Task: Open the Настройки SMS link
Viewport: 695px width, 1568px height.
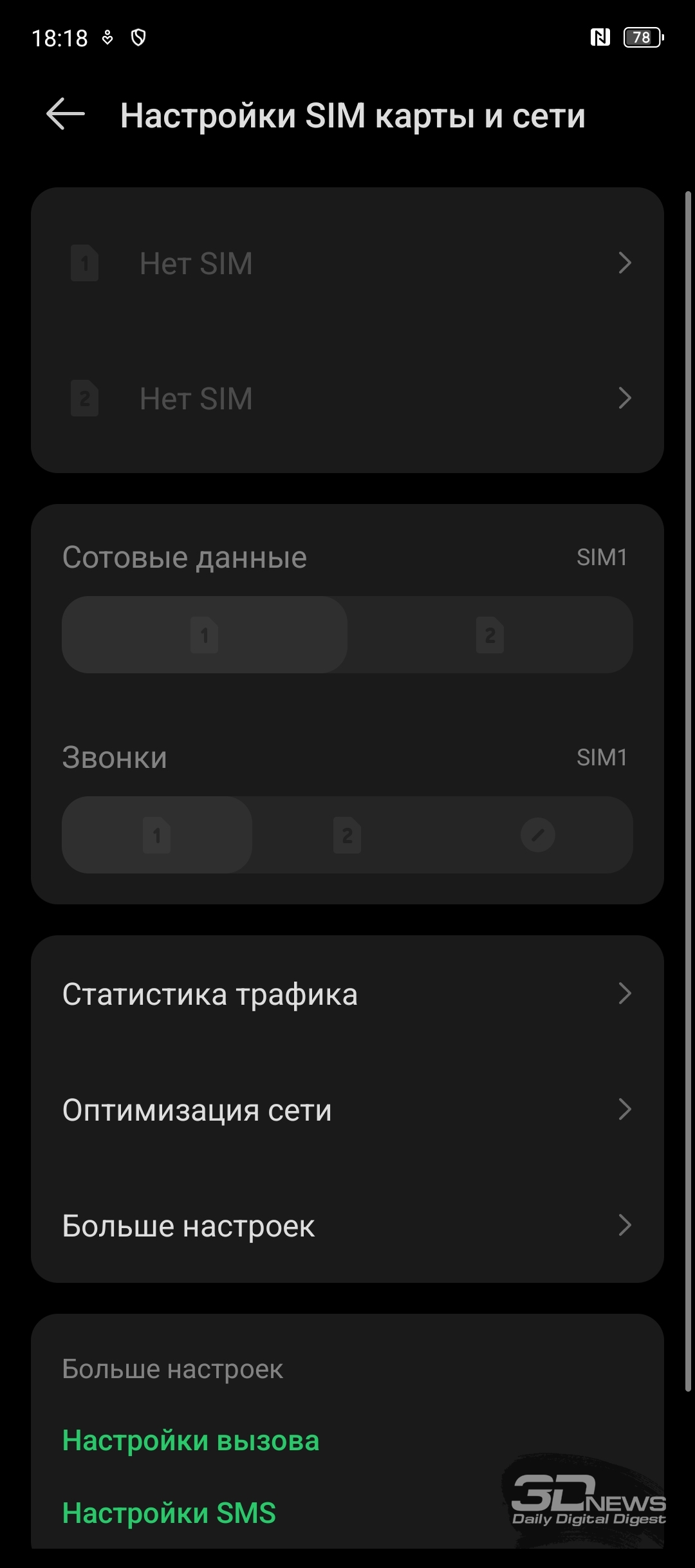Action: point(169,1513)
